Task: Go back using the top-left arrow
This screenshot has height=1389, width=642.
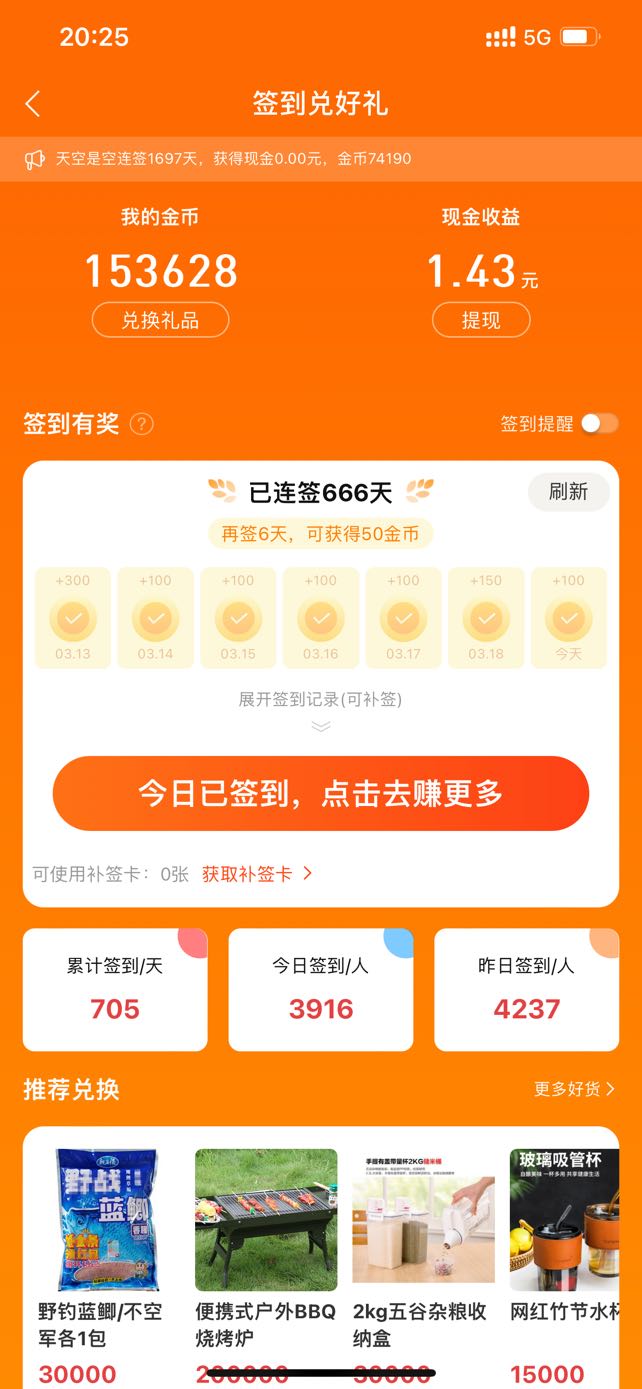Action: [x=33, y=104]
